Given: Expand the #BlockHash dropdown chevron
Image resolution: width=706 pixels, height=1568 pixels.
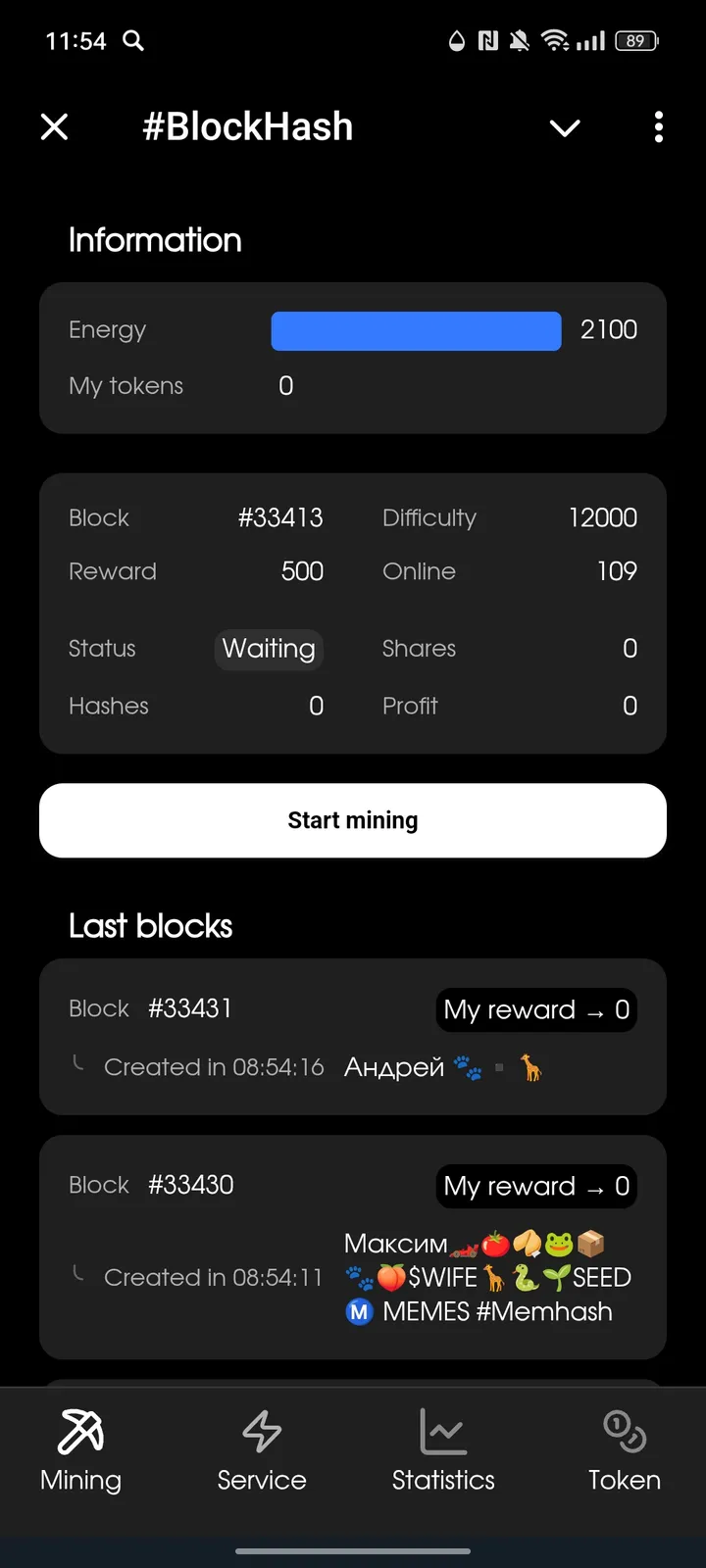Looking at the screenshot, I should point(565,127).
